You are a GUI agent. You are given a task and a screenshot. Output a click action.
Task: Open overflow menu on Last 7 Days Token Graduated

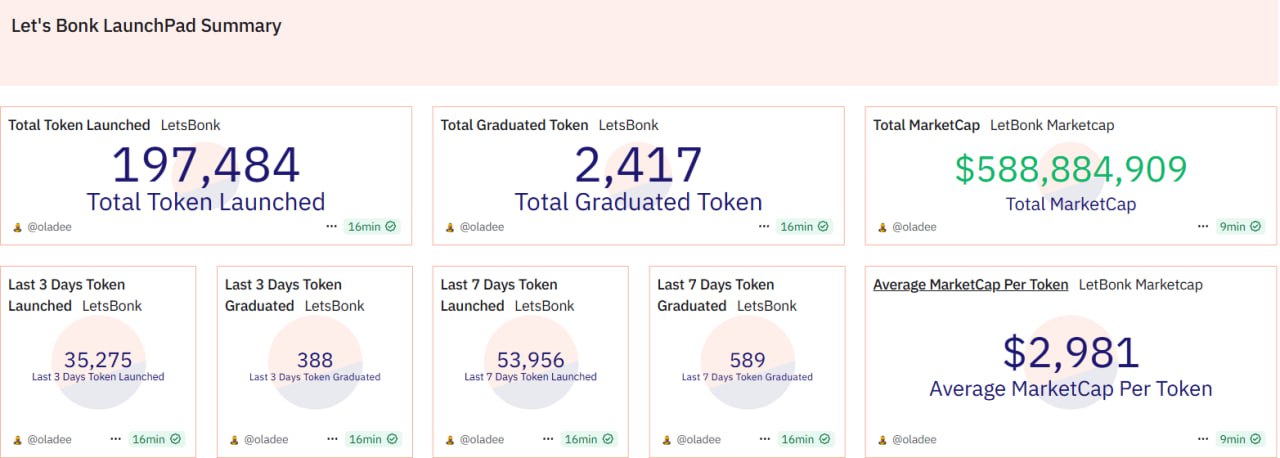pyautogui.click(x=764, y=439)
